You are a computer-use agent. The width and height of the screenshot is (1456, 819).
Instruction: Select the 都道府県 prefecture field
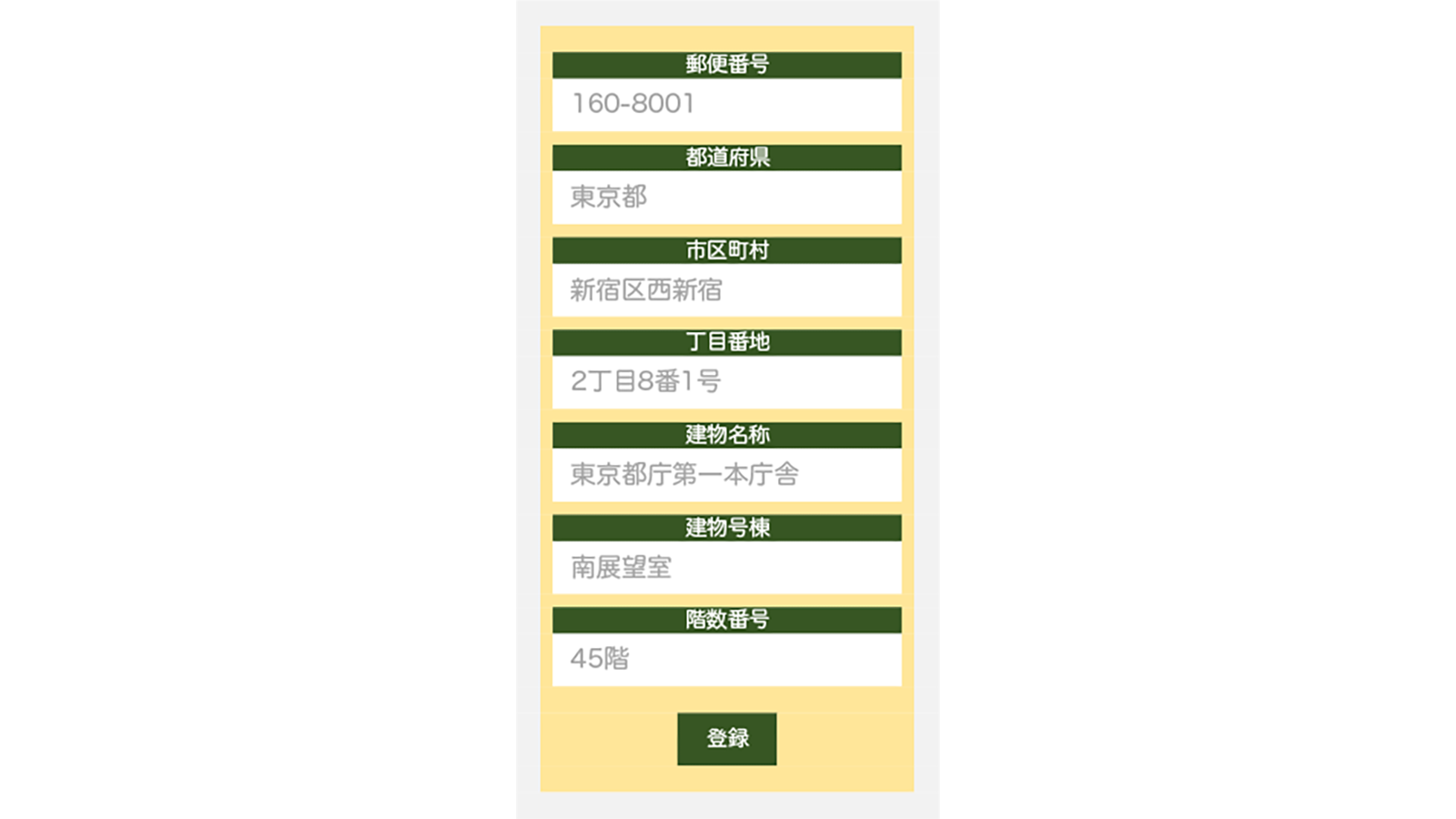tap(726, 197)
